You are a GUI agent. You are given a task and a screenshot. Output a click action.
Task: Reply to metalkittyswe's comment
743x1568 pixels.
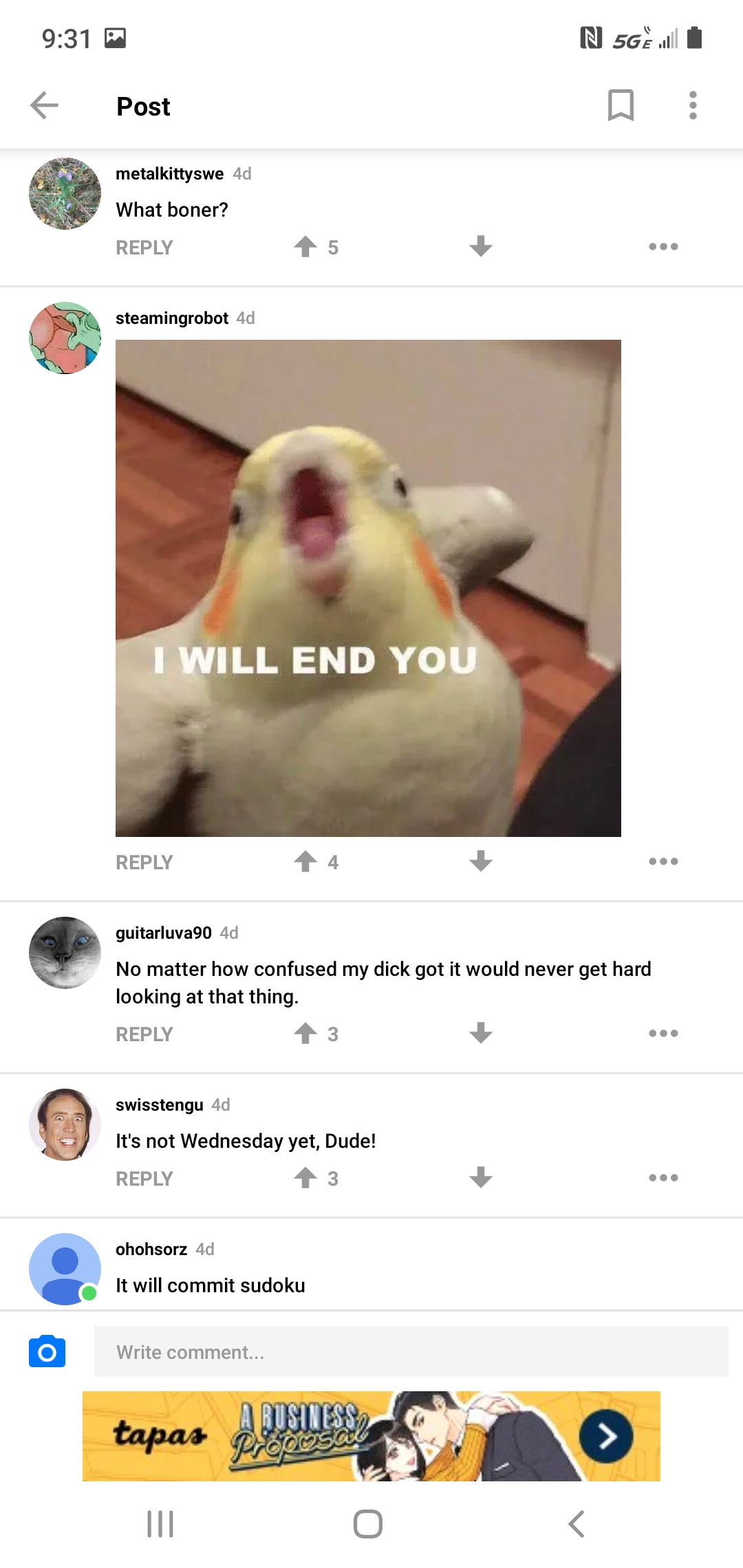click(x=144, y=248)
